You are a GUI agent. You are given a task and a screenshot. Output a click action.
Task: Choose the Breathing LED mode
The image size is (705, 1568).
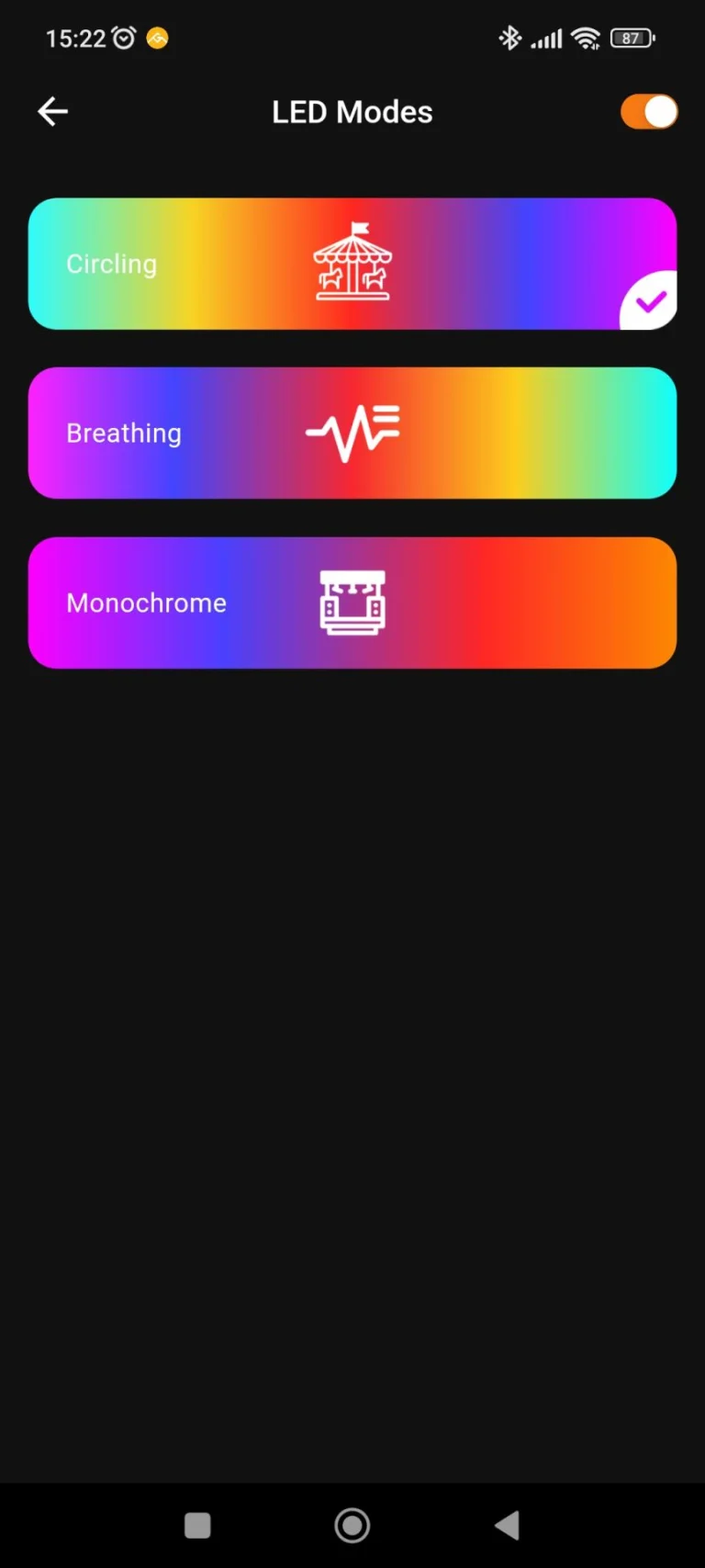(x=352, y=433)
